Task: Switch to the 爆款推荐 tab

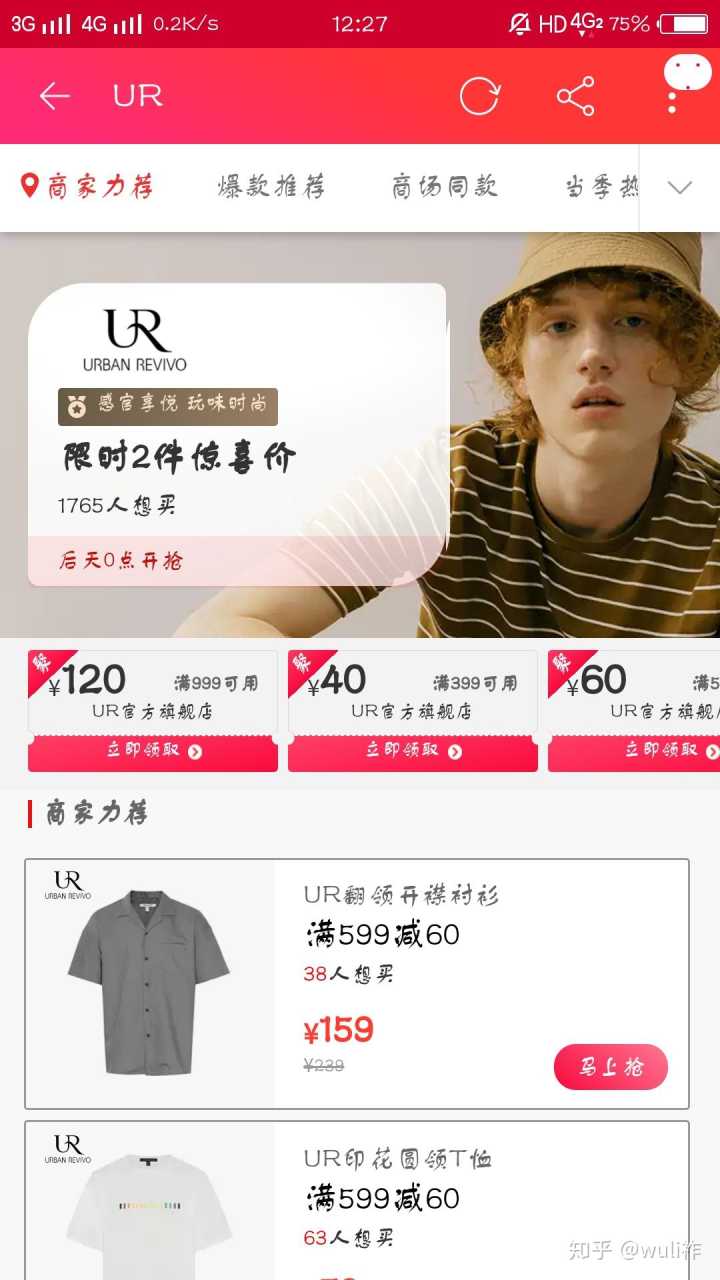Action: click(x=271, y=187)
